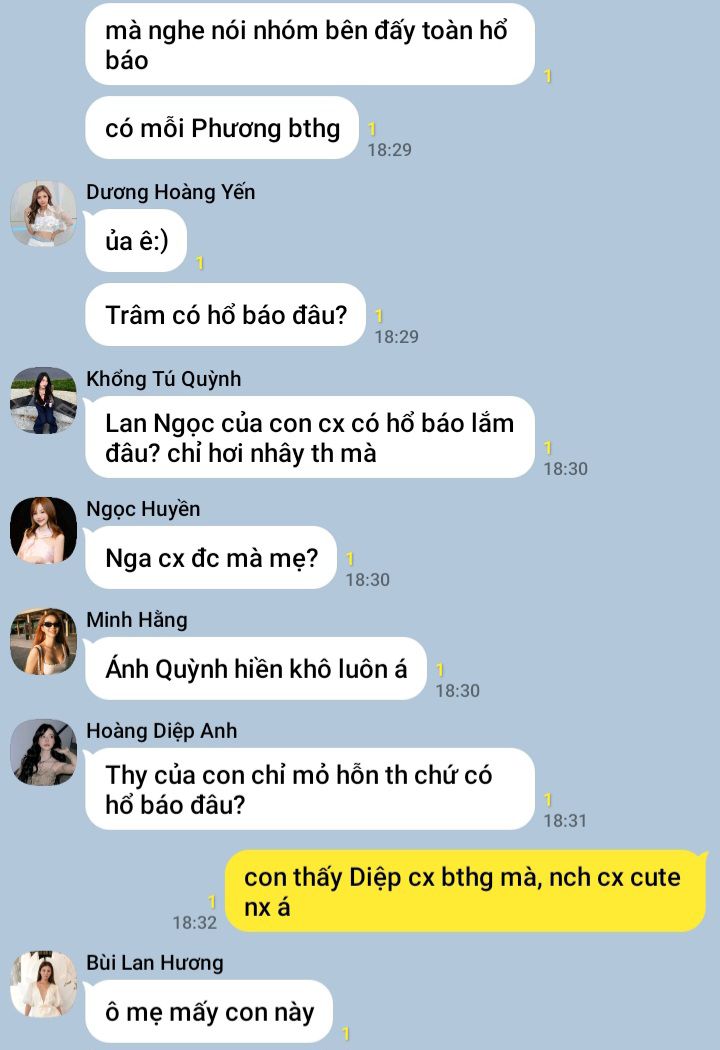The image size is (720, 1050).
Task: View Khổng Tú Quỳnh's avatar profile
Action: (43, 400)
